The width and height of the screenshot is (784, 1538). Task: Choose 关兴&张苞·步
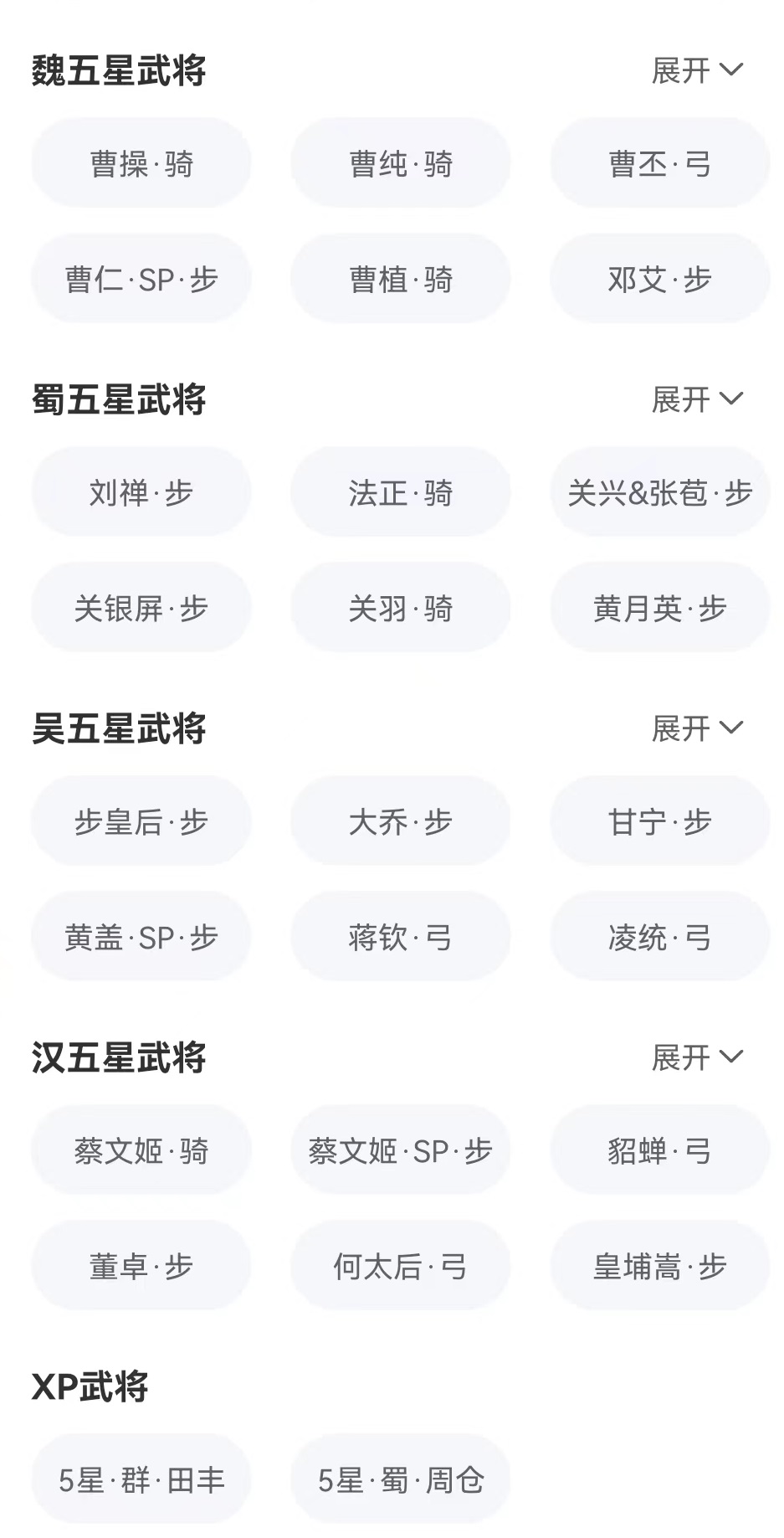(x=659, y=492)
